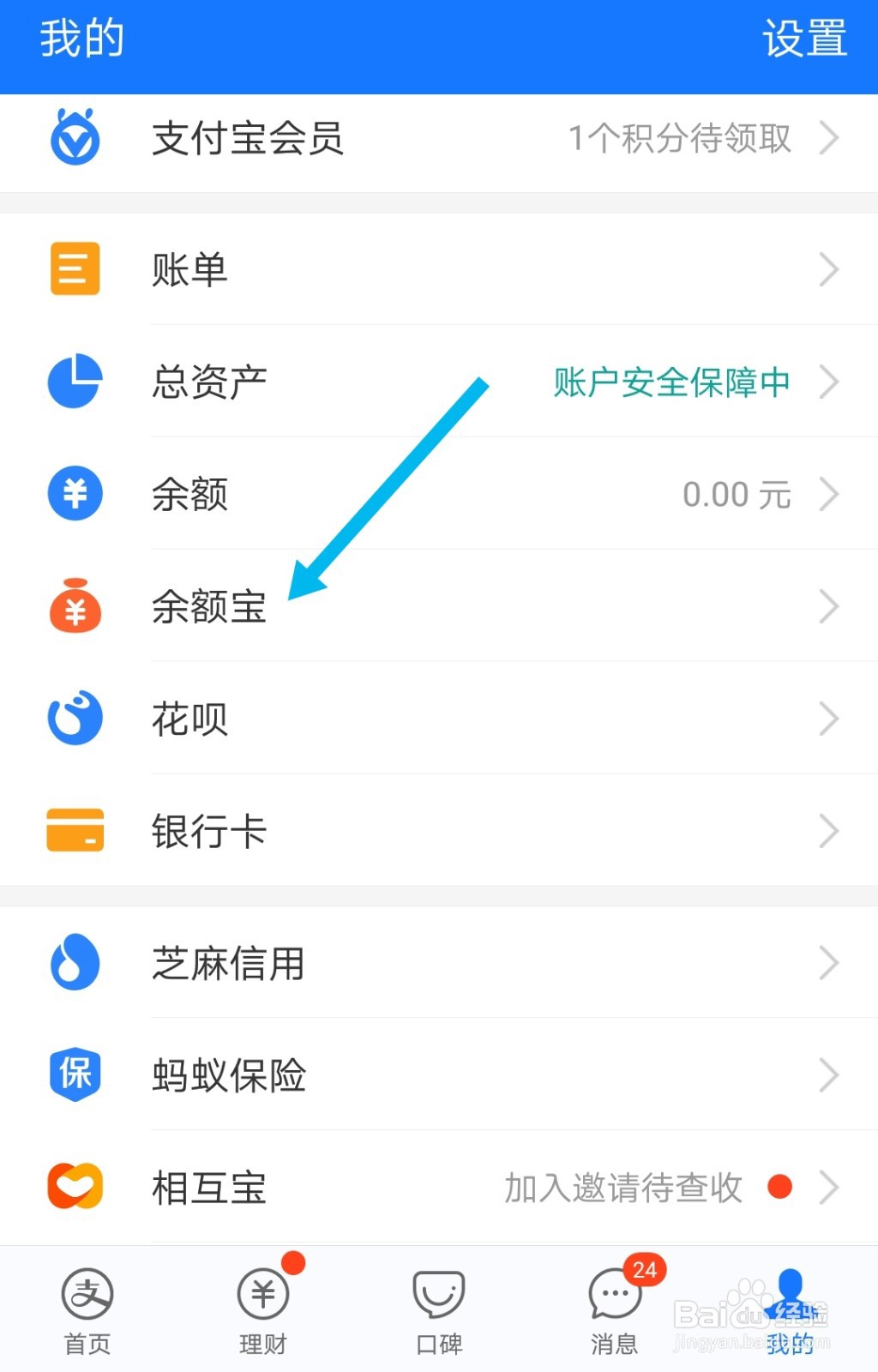Click the orange 账单 bill icon
Screen dimensions: 878x1372
coord(73,268)
